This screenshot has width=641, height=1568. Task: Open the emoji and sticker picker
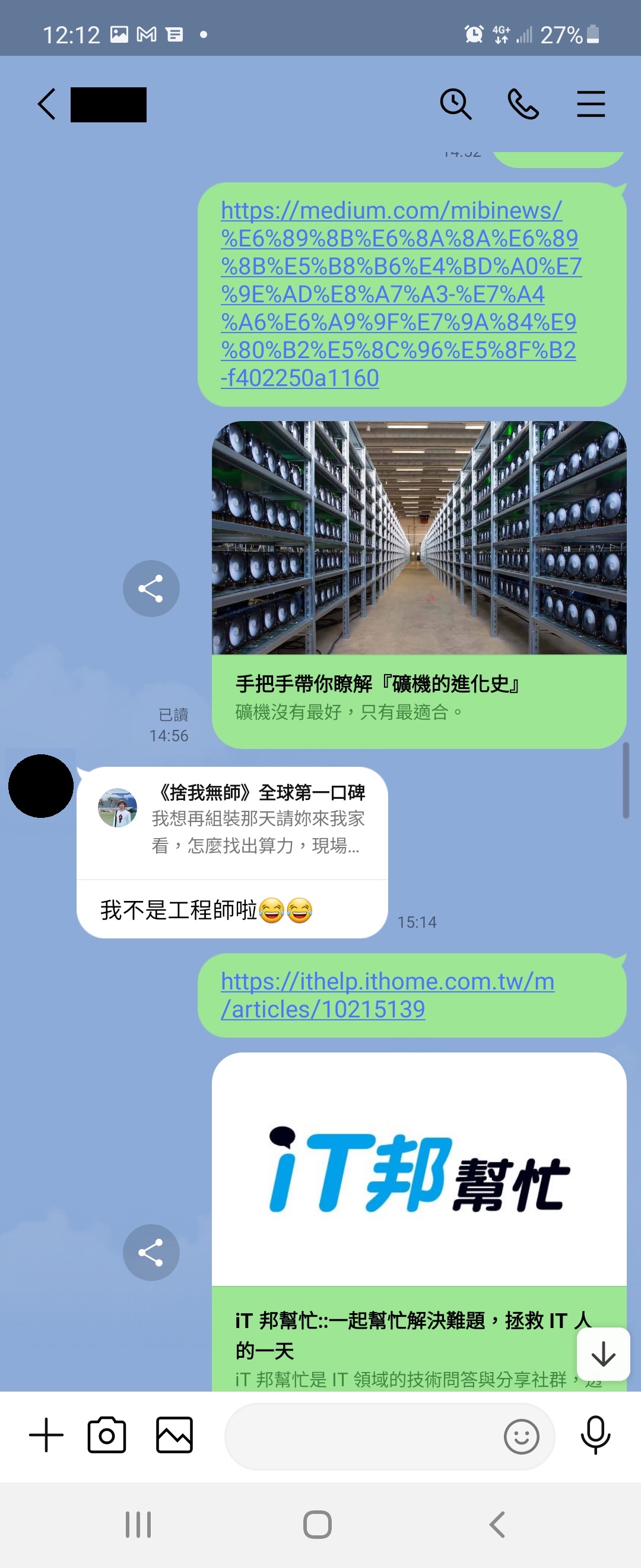pos(521,1437)
